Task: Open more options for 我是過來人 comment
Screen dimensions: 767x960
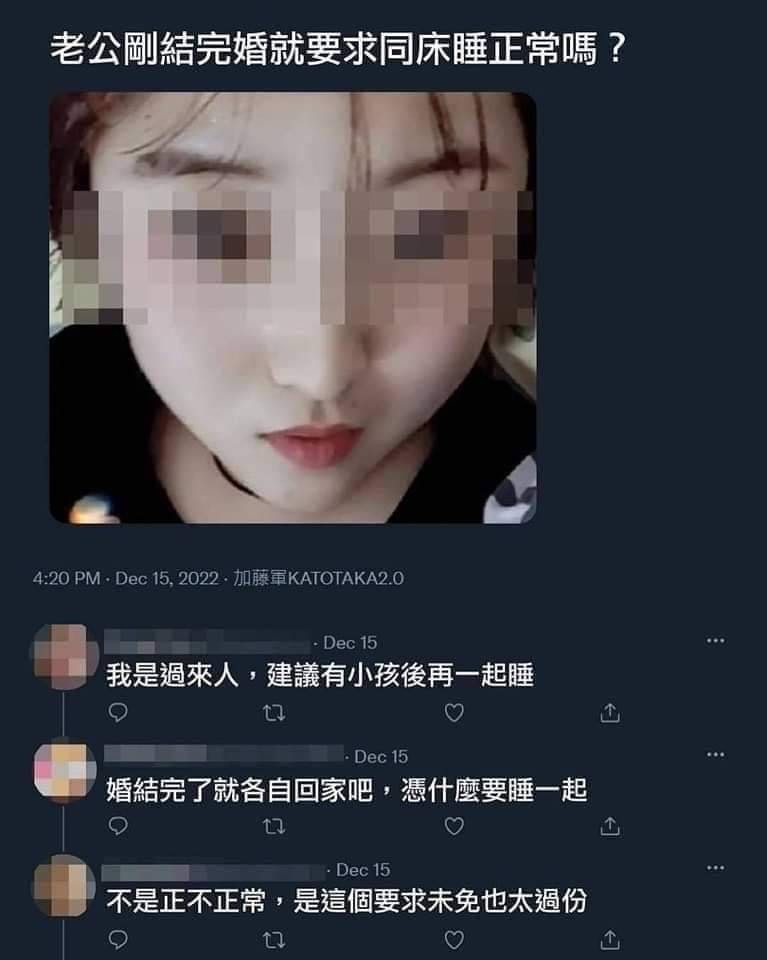Action: click(715, 640)
